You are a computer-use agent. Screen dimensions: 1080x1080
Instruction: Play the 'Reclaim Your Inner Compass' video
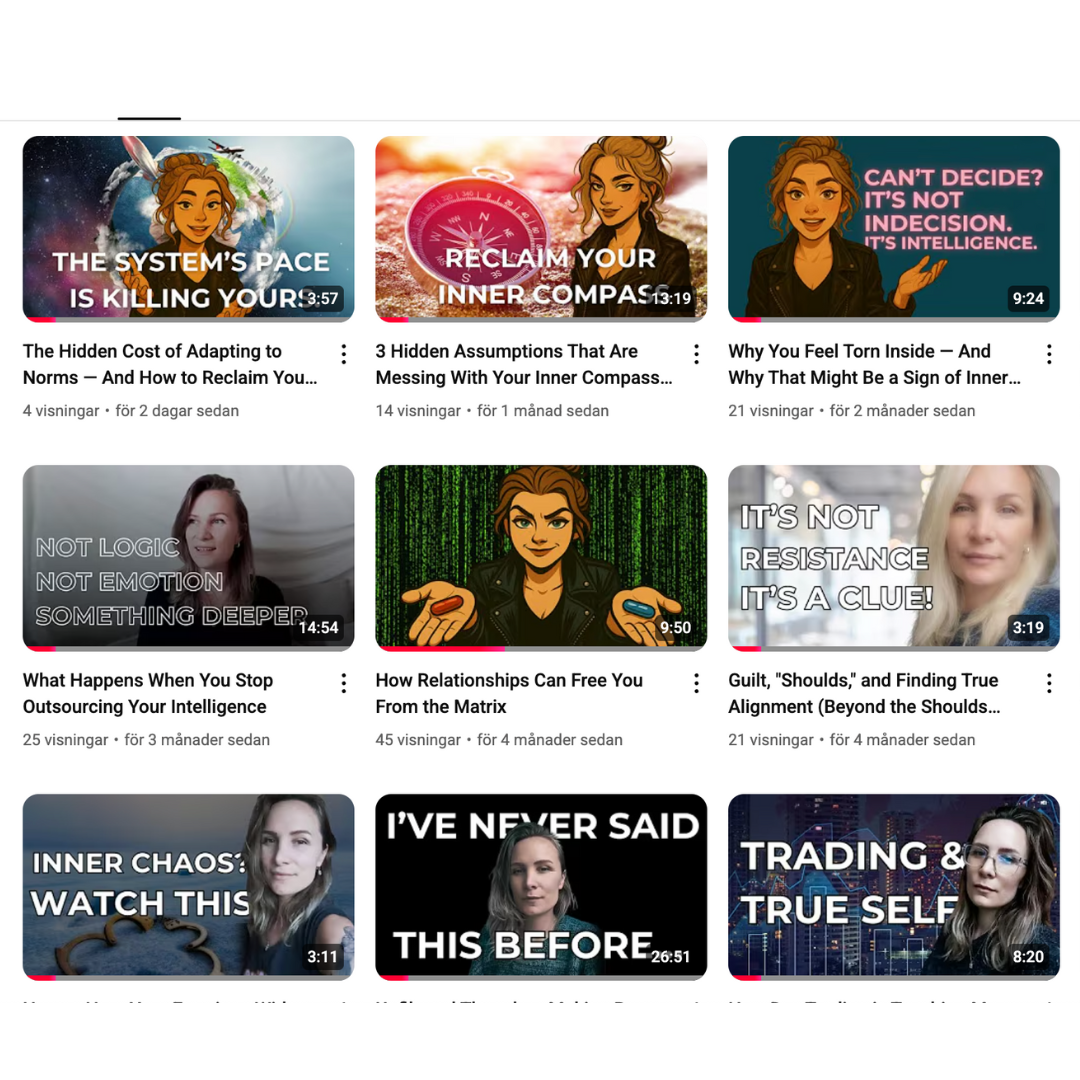pyautogui.click(x=541, y=228)
